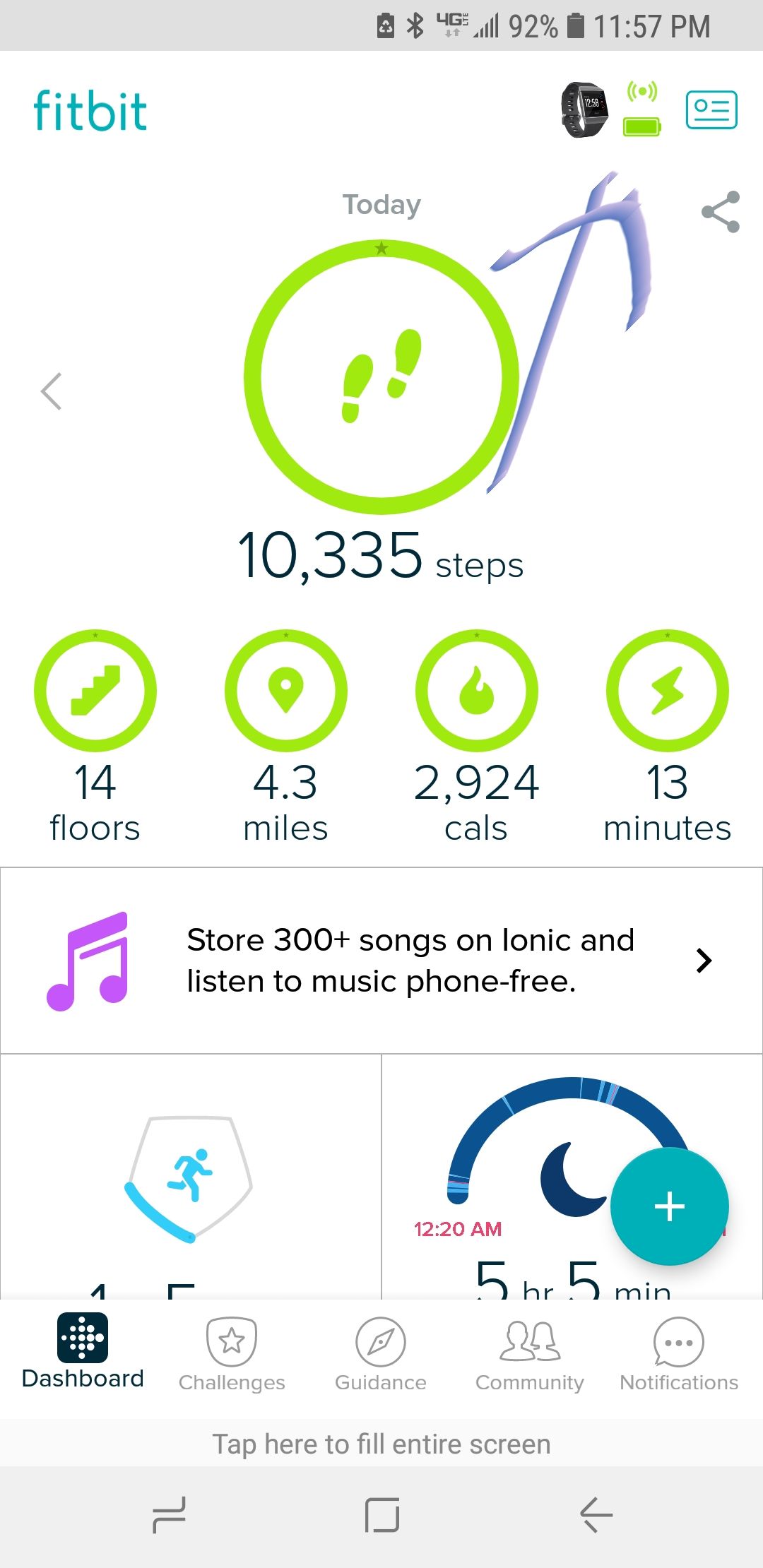Go to the Guidance tab

pyautogui.click(x=381, y=1355)
